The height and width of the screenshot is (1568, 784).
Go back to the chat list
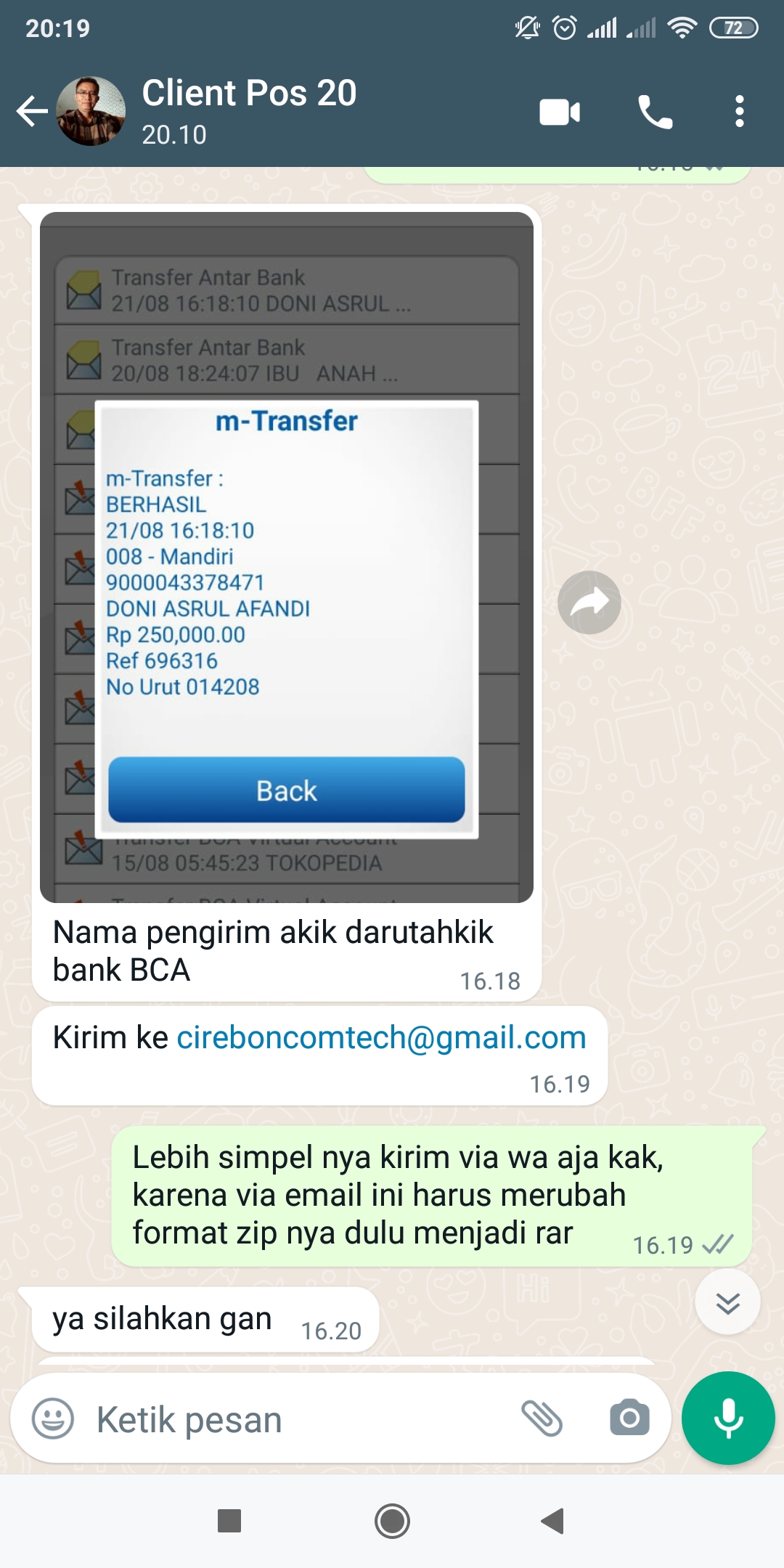[x=33, y=112]
